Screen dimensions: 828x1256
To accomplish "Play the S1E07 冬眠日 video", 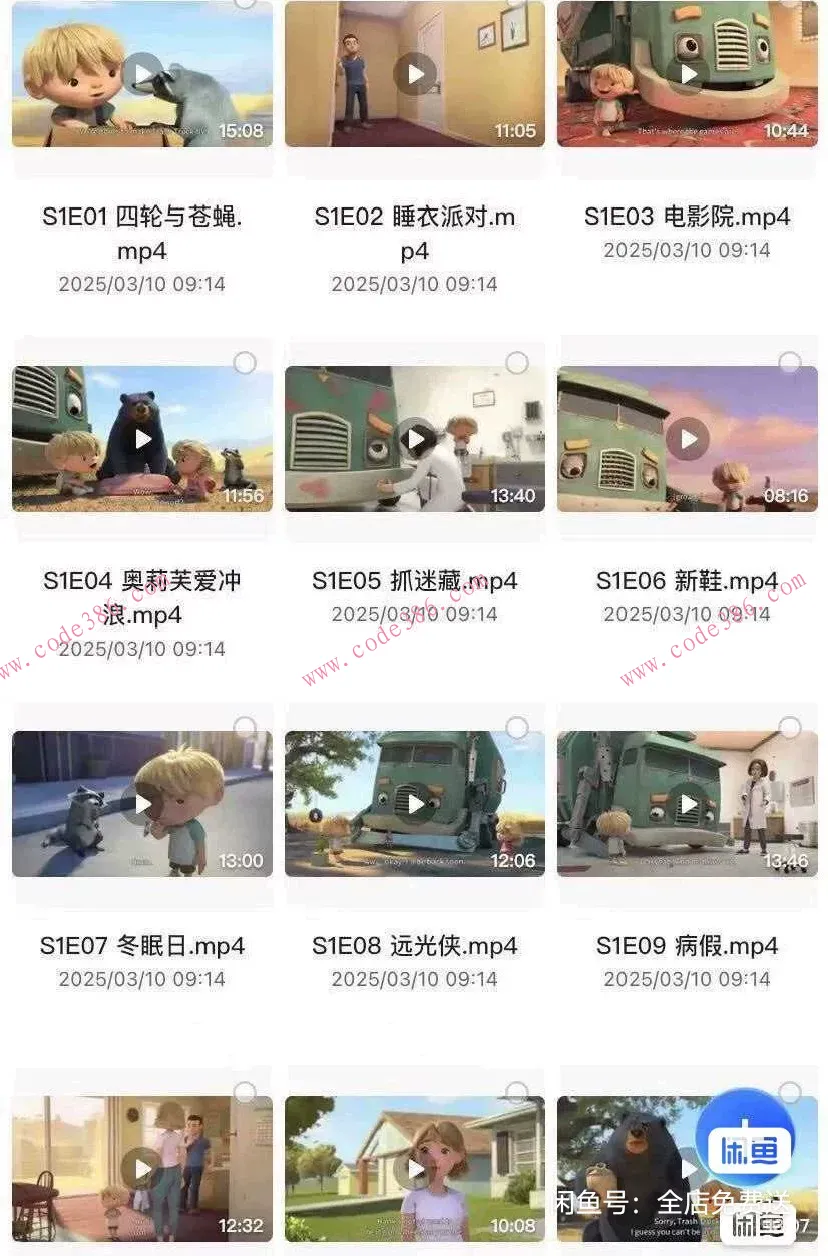I will [141, 804].
